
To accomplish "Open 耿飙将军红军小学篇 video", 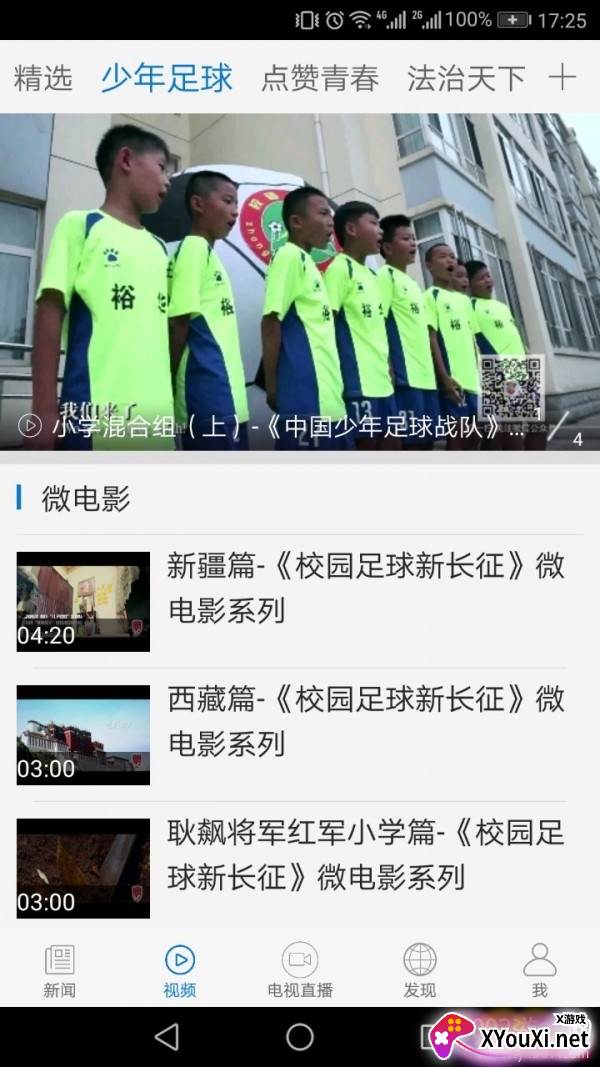I will (299, 868).
